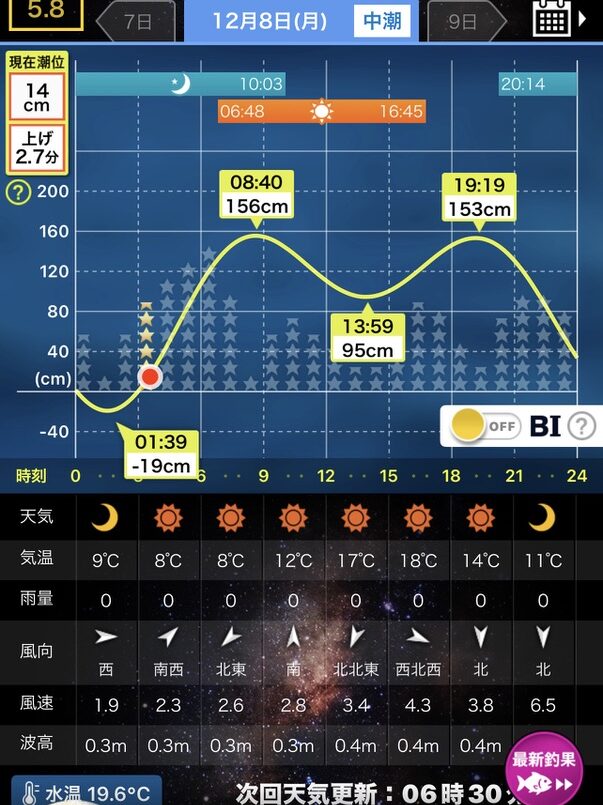The height and width of the screenshot is (805, 603).
Task: Open help icon next to BI
Action: [x=581, y=426]
